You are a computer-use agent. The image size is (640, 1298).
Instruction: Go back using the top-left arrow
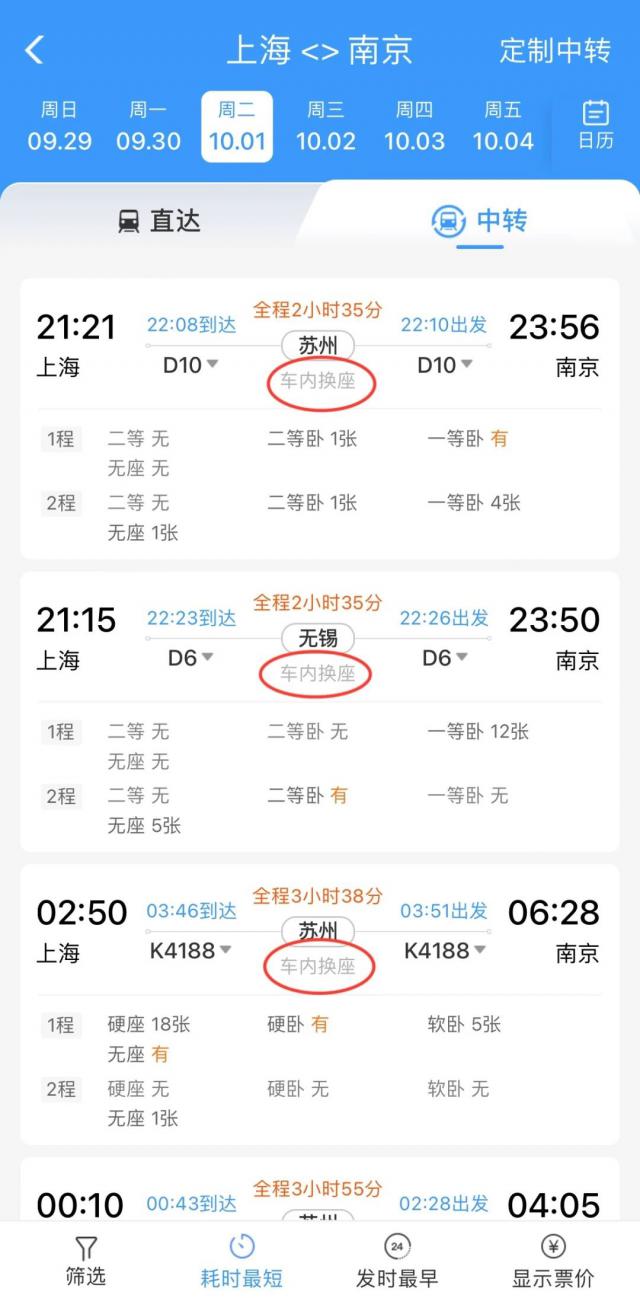click(35, 50)
